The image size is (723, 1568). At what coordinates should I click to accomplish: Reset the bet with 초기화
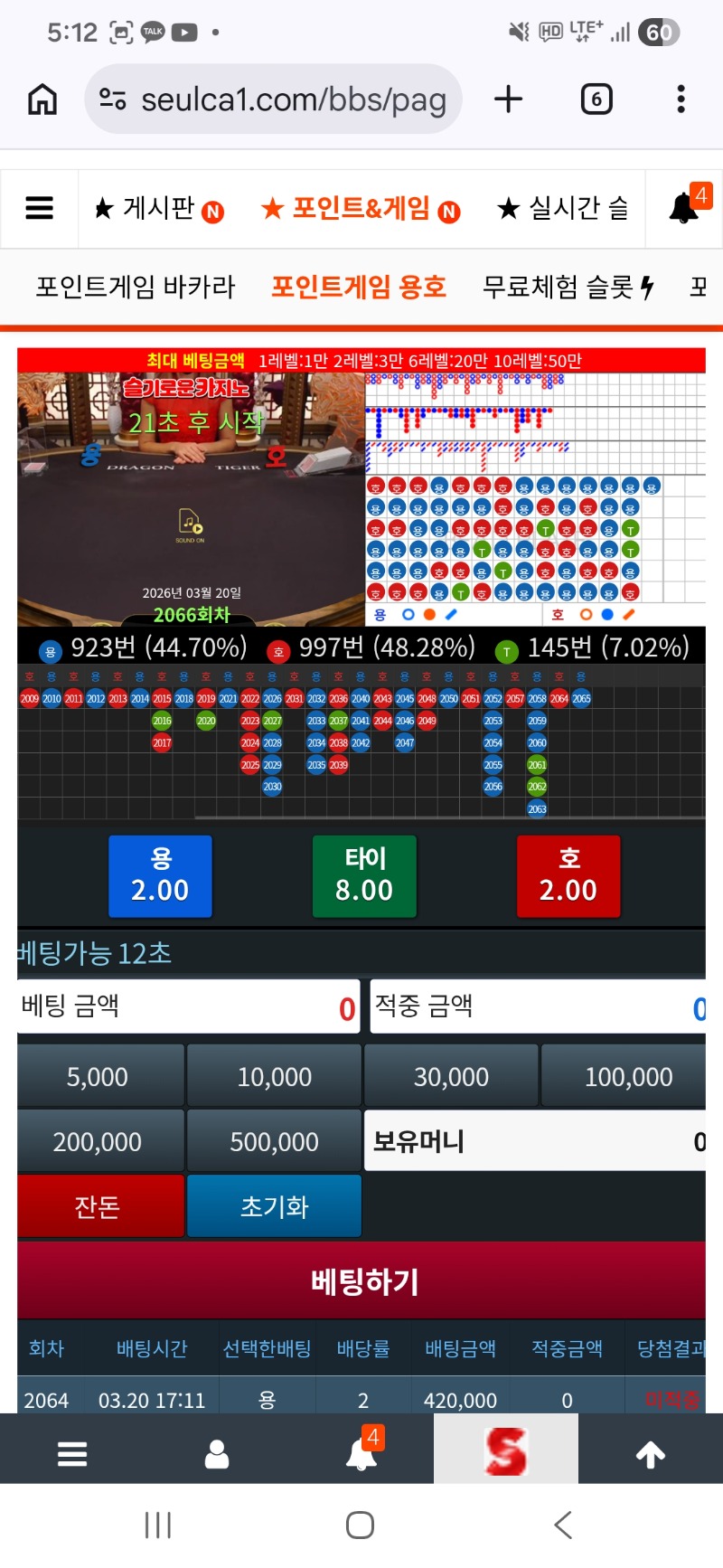(274, 1206)
